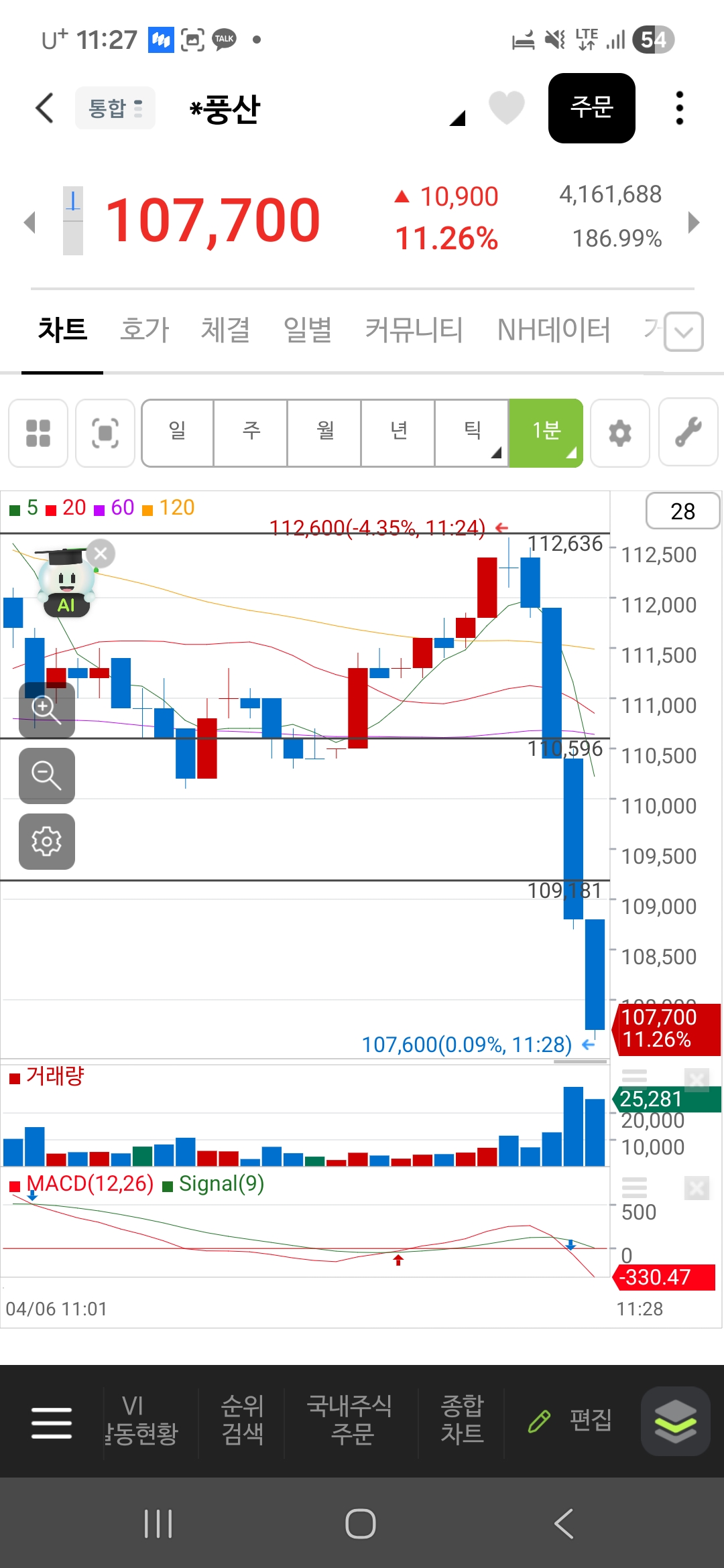Add 풍산 to favorites with the heart
724x1568 pixels.
click(x=507, y=107)
